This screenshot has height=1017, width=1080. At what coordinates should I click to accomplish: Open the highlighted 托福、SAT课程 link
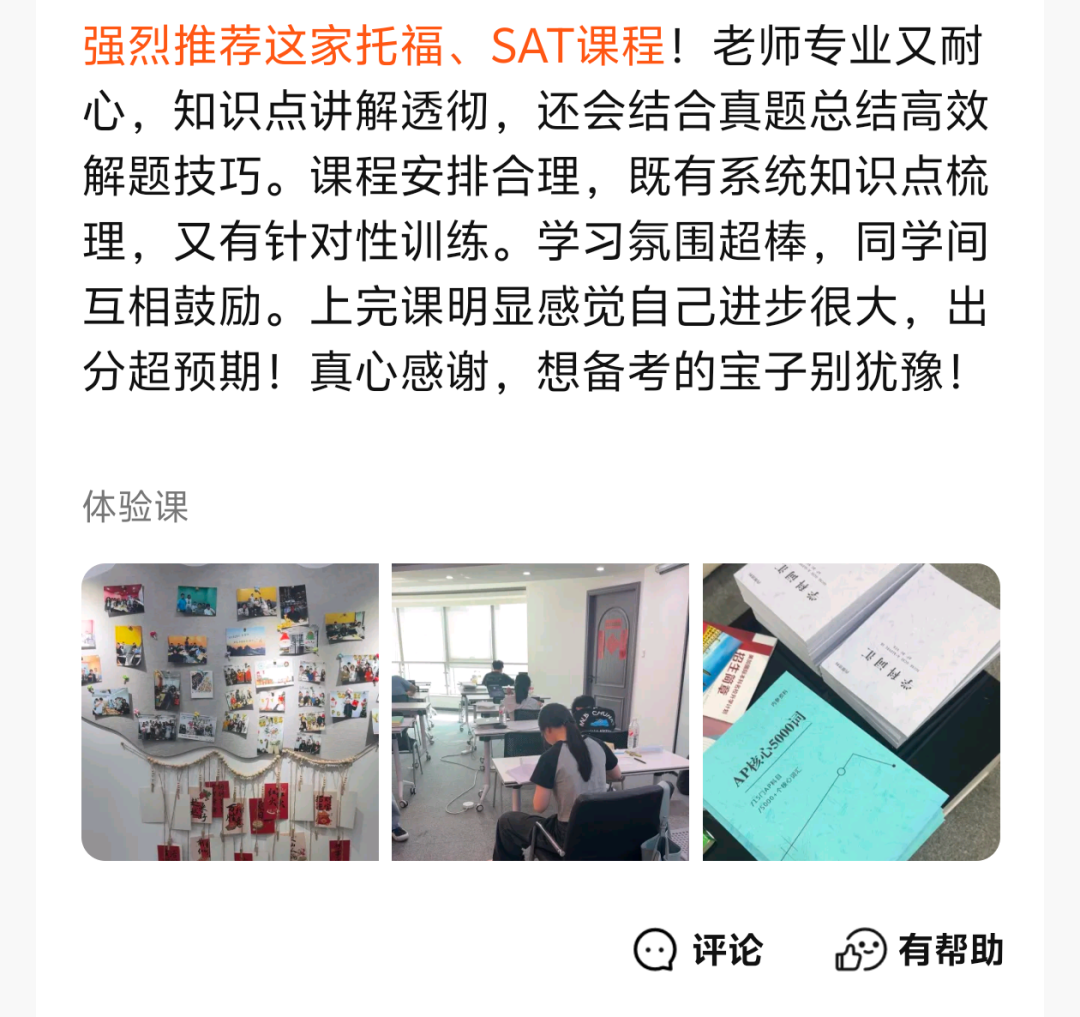(x=374, y=46)
